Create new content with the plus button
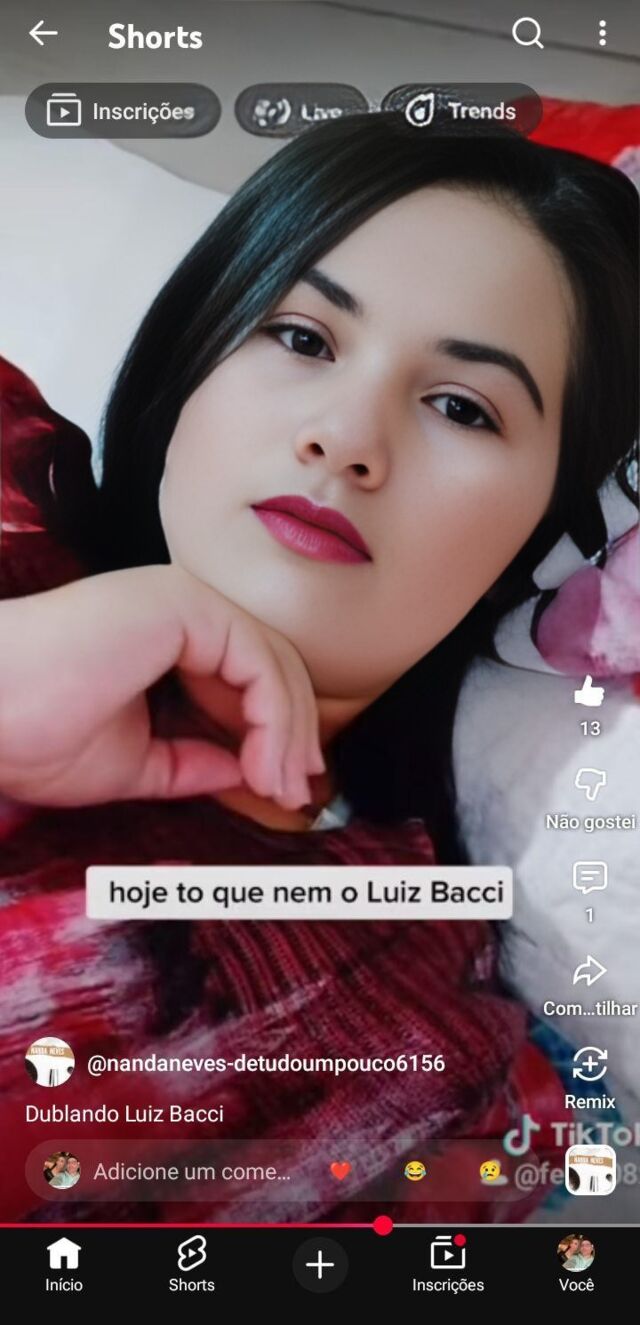This screenshot has height=1325, width=640. [320, 1265]
